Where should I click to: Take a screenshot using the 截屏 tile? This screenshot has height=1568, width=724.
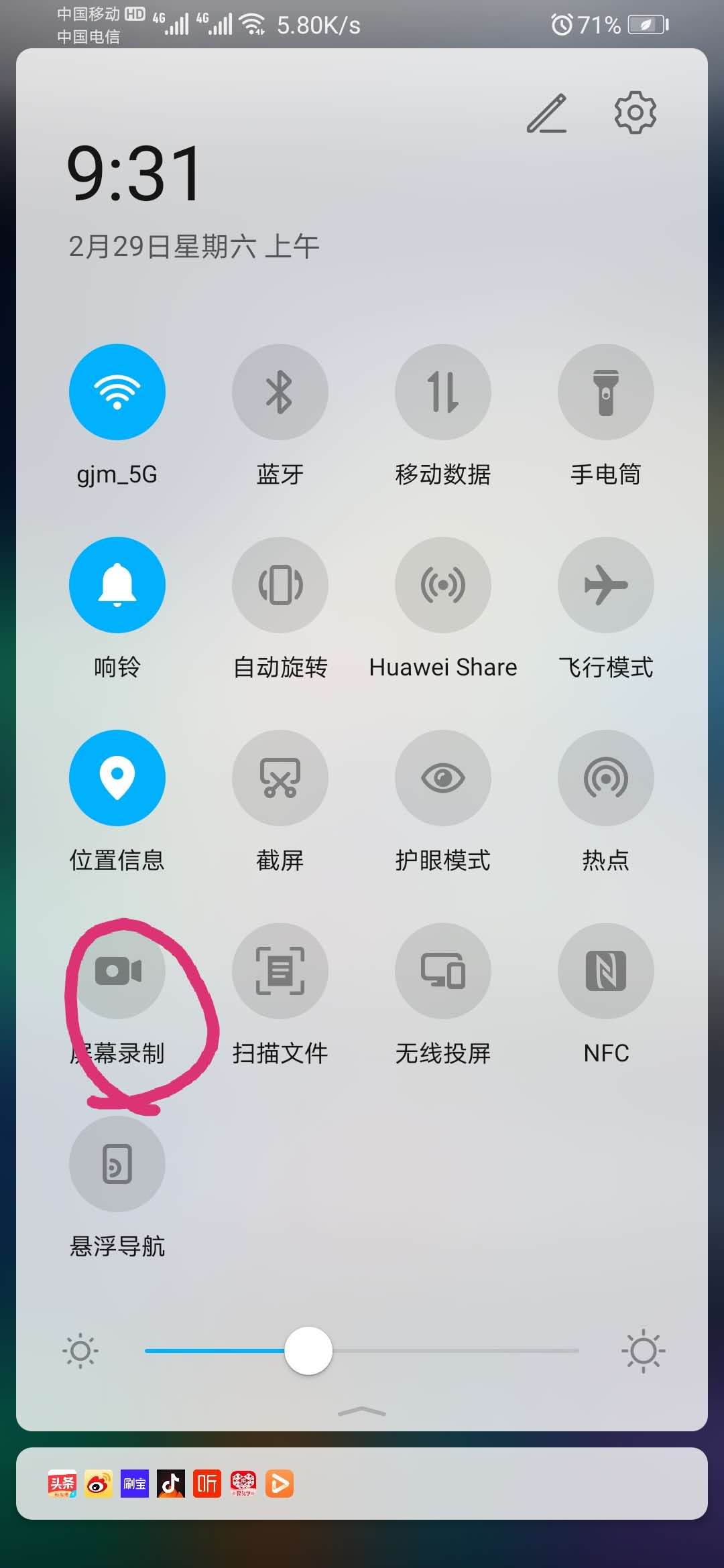click(280, 777)
